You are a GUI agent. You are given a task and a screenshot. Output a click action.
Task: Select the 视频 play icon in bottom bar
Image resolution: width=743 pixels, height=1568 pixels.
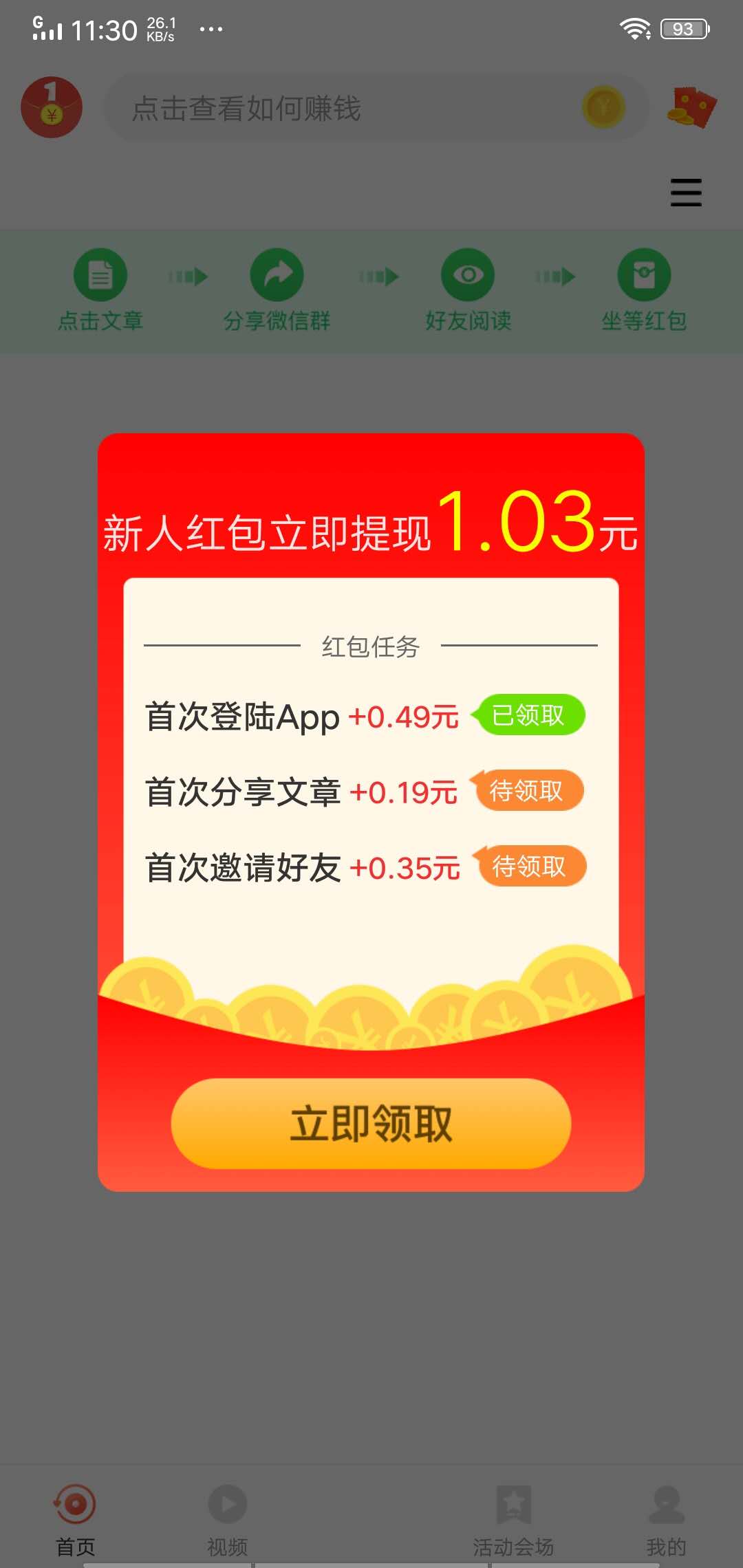(x=226, y=1503)
